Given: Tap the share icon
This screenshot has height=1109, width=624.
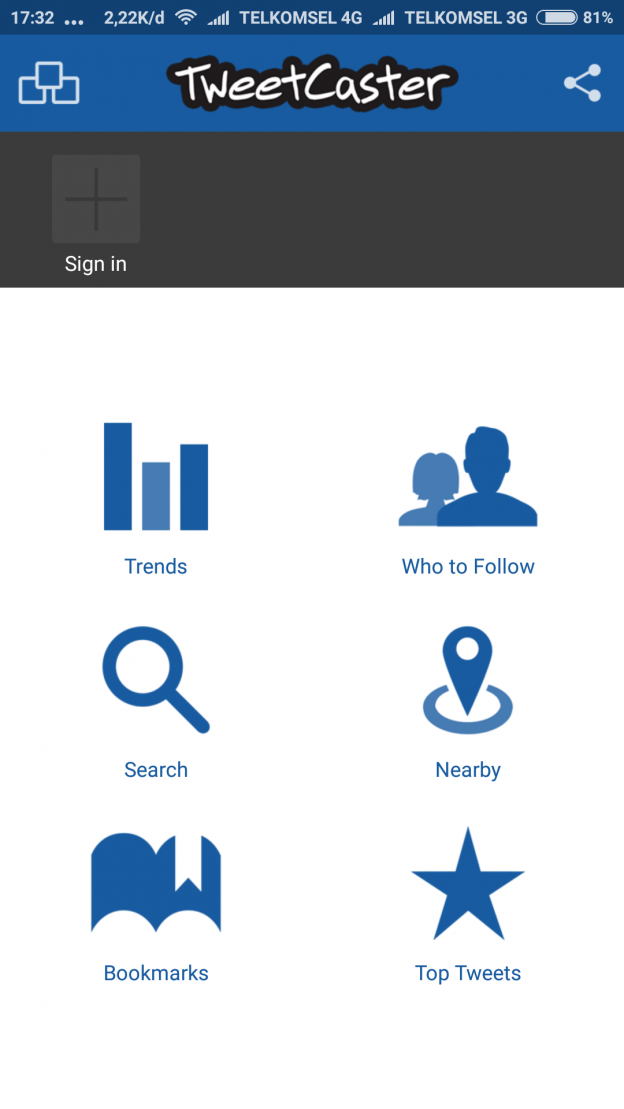Looking at the screenshot, I should point(582,83).
